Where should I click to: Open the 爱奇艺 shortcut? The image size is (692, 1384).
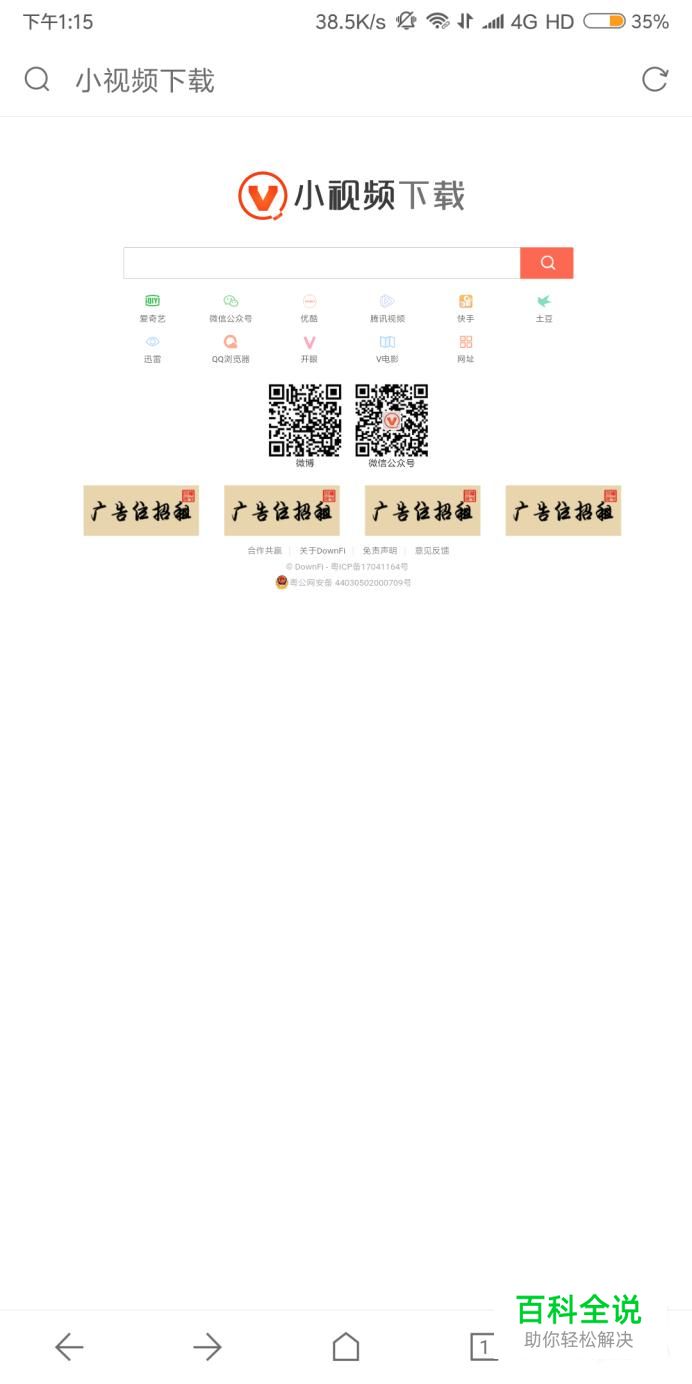(x=152, y=308)
